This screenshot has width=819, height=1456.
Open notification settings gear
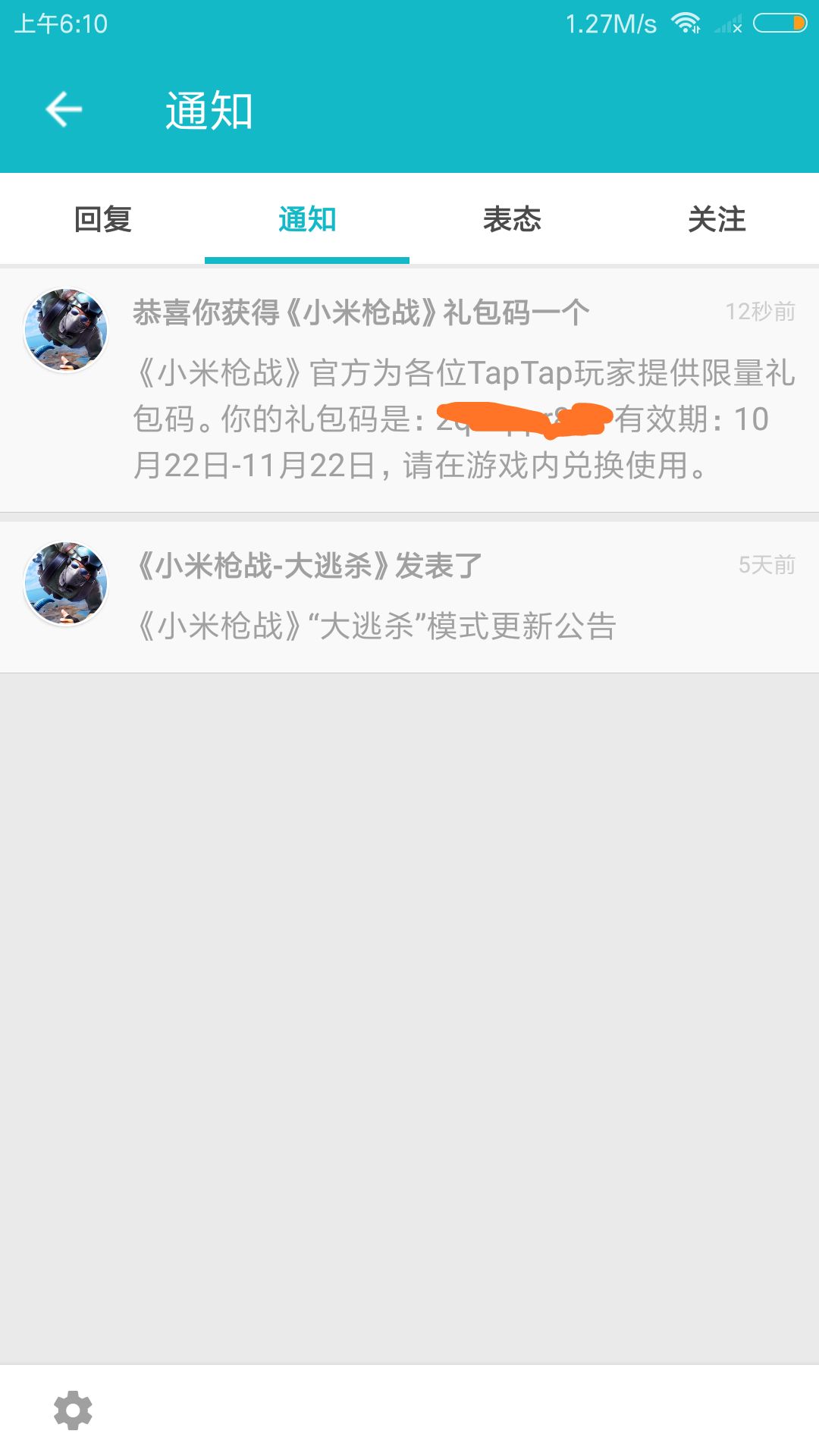coord(73,1410)
